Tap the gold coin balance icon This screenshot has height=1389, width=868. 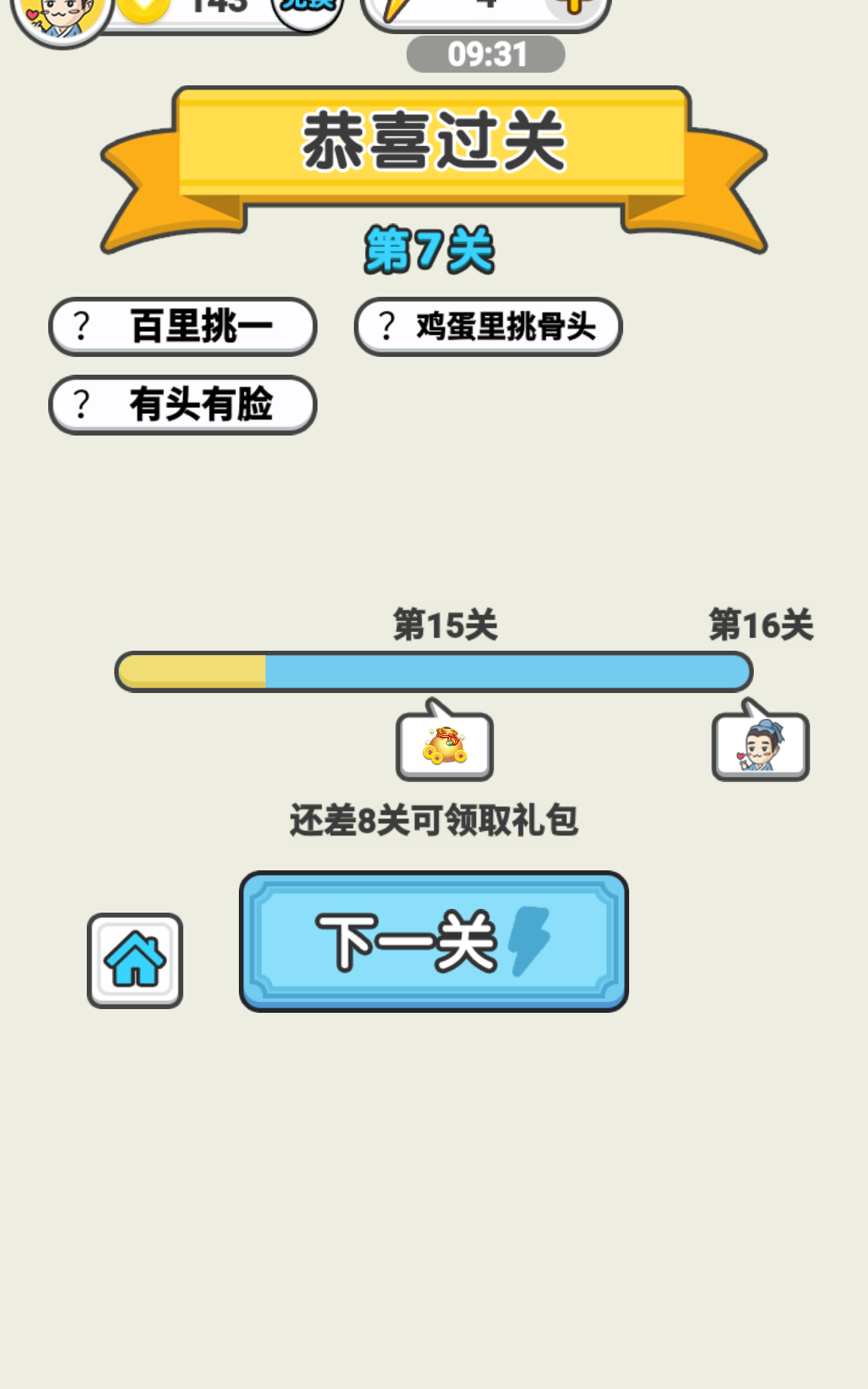[145, 7]
